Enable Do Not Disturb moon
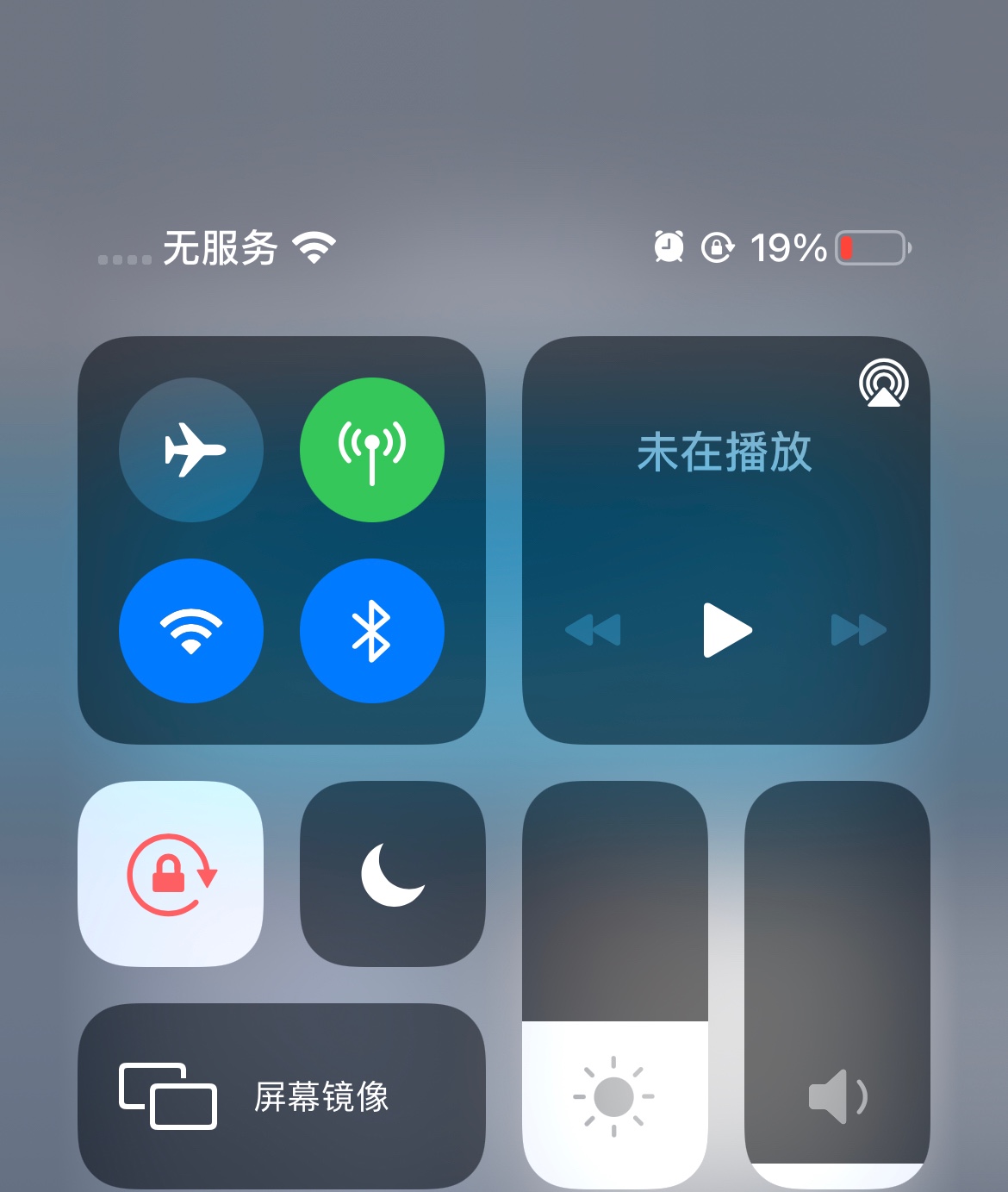The width and height of the screenshot is (1008, 1192). 393,874
